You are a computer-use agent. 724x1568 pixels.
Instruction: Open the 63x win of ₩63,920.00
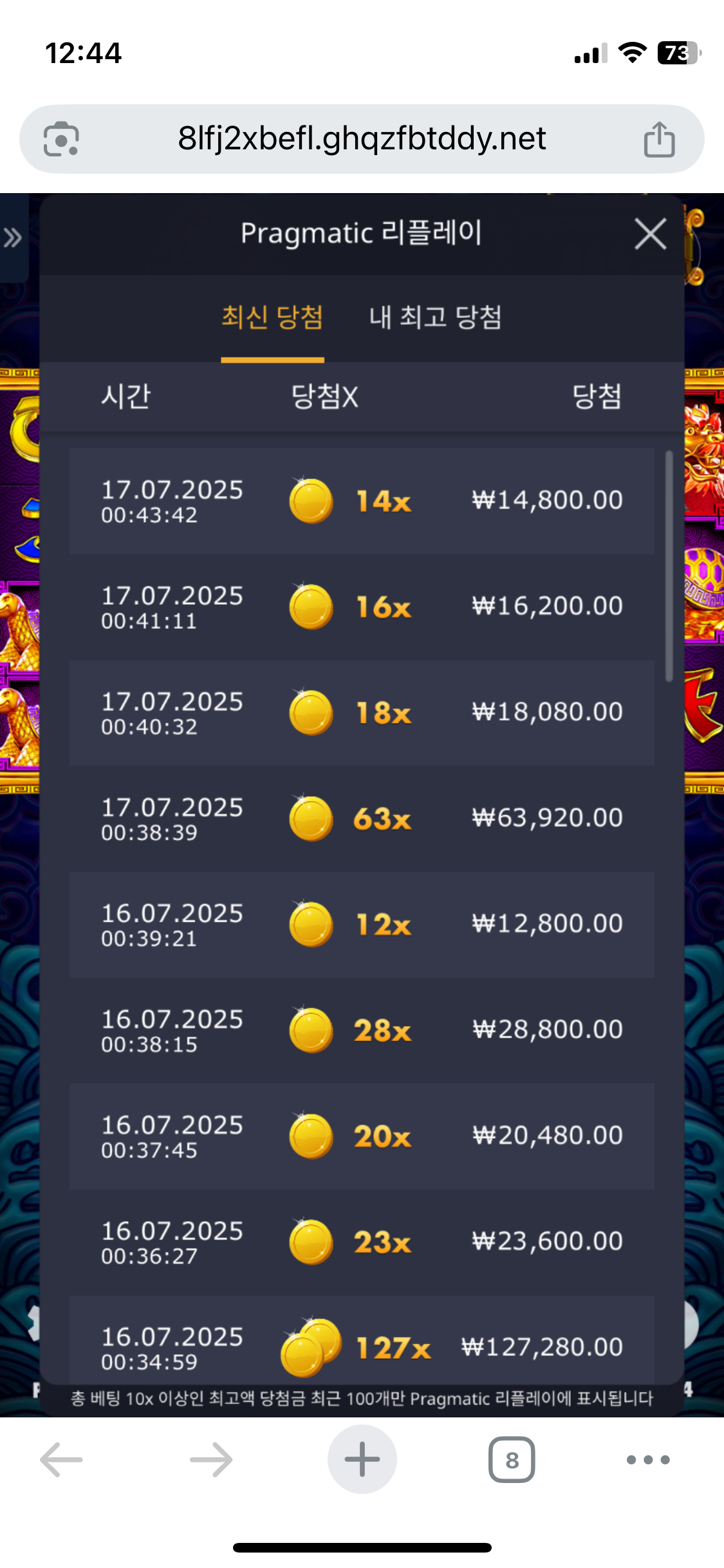click(362, 819)
